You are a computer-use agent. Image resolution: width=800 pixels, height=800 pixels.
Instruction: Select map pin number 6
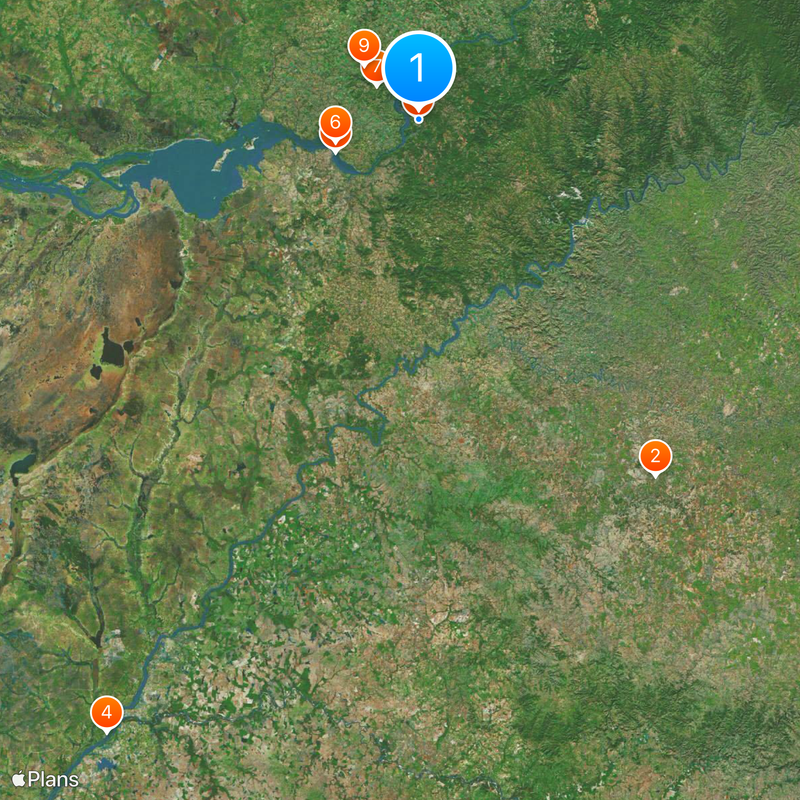335,124
